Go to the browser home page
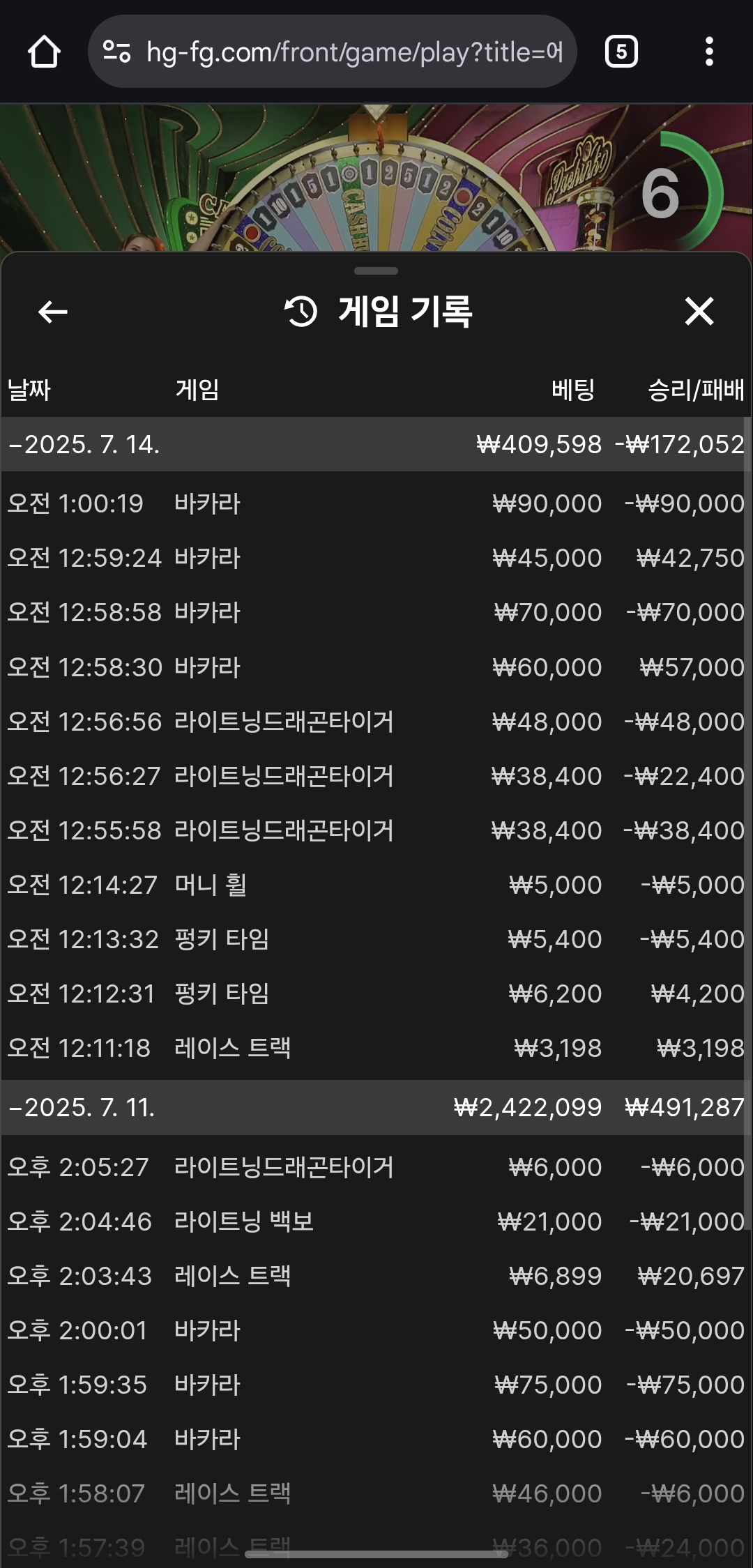 coord(44,52)
